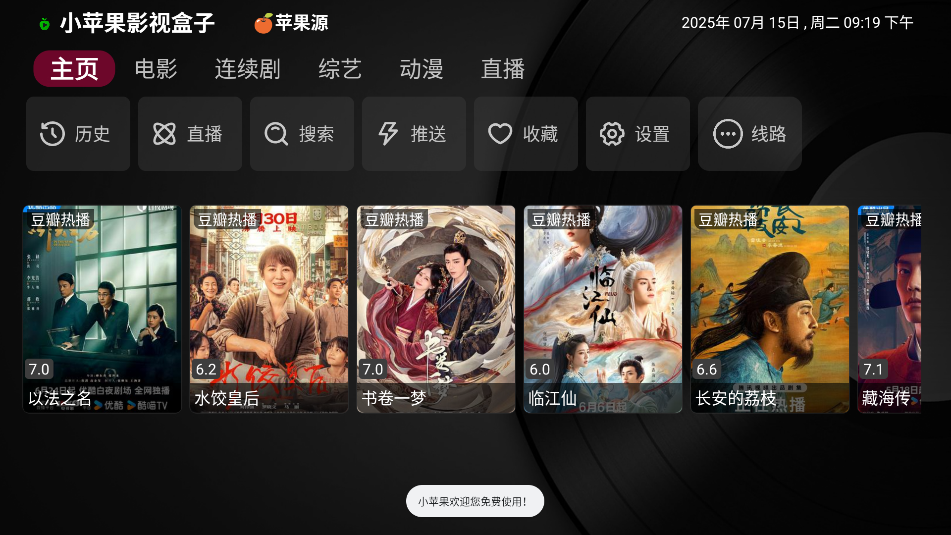The image size is (951, 535).
Task: Open the 藏海传 poster card
Action: pos(890,309)
